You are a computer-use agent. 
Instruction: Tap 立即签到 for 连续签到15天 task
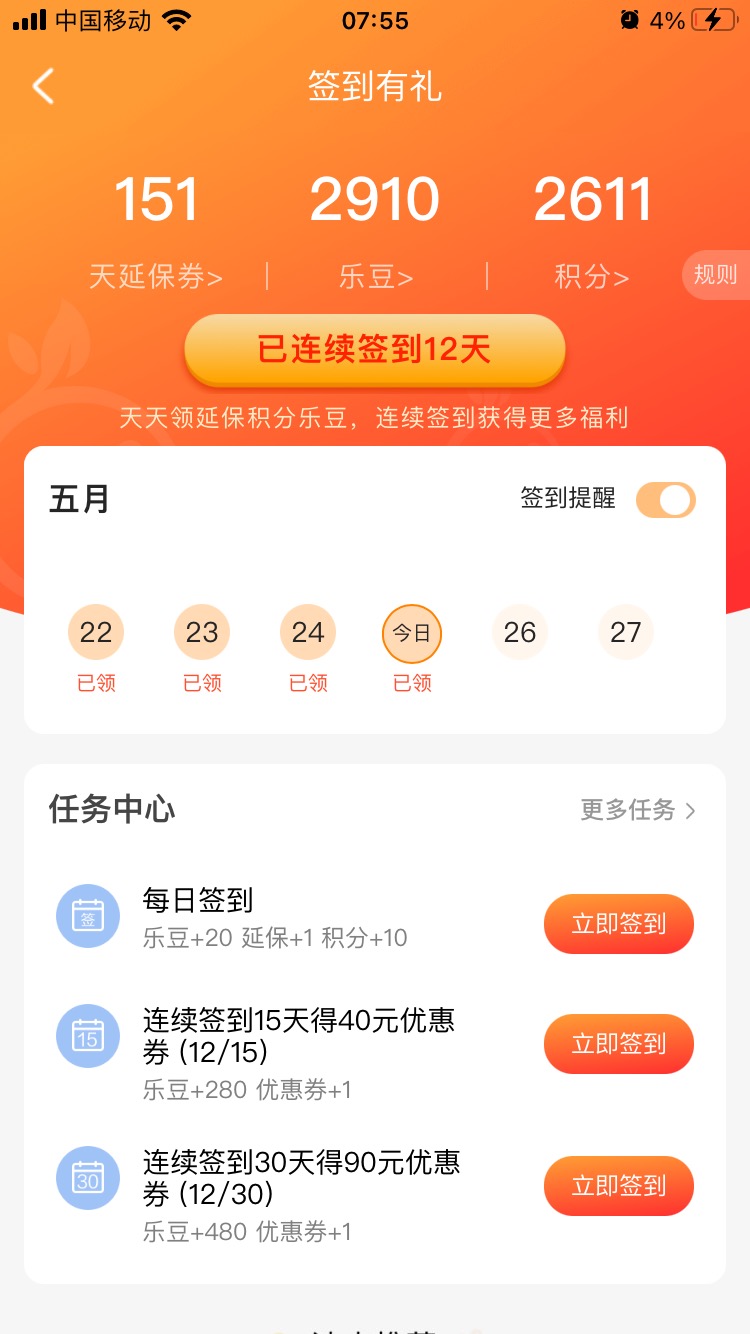[x=618, y=1044]
